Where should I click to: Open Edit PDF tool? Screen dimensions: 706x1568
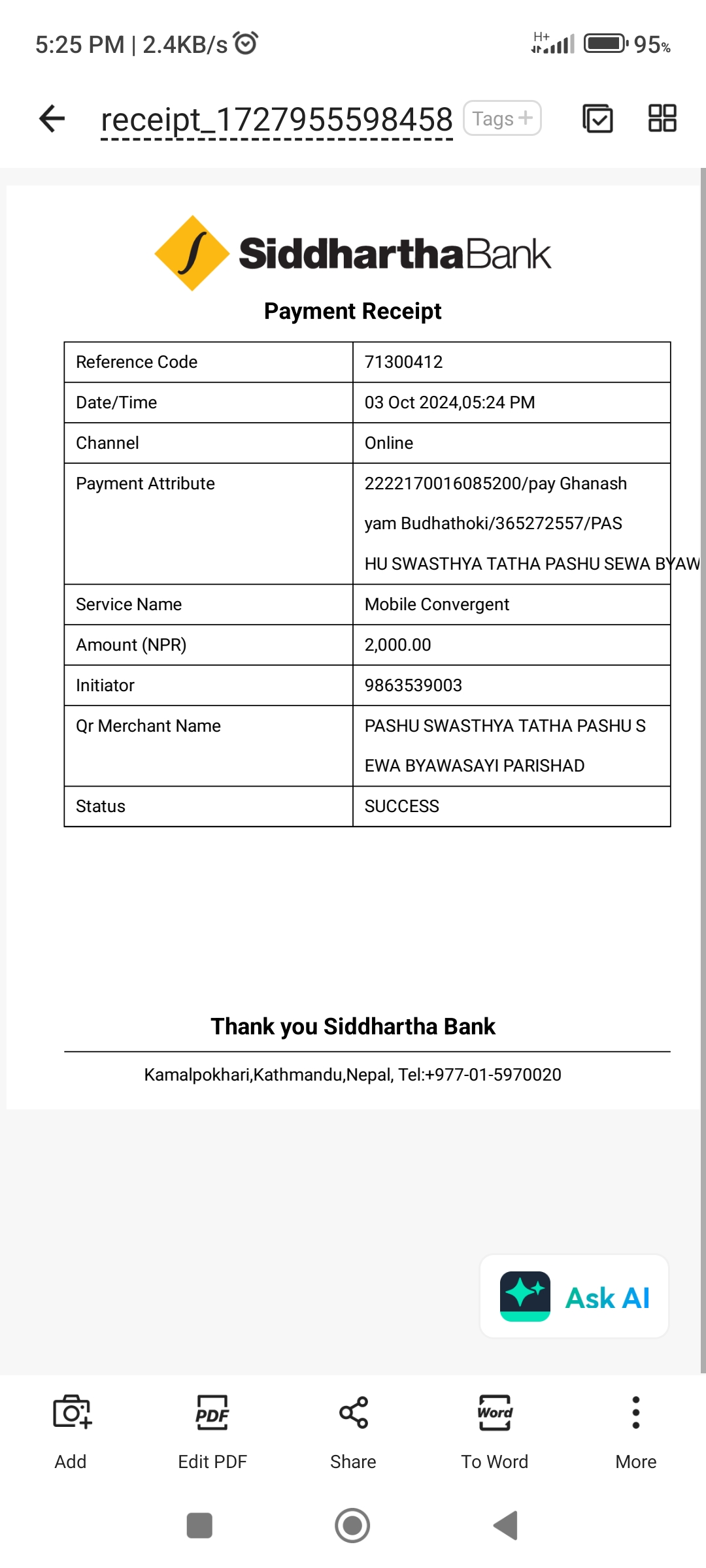[x=212, y=1432]
